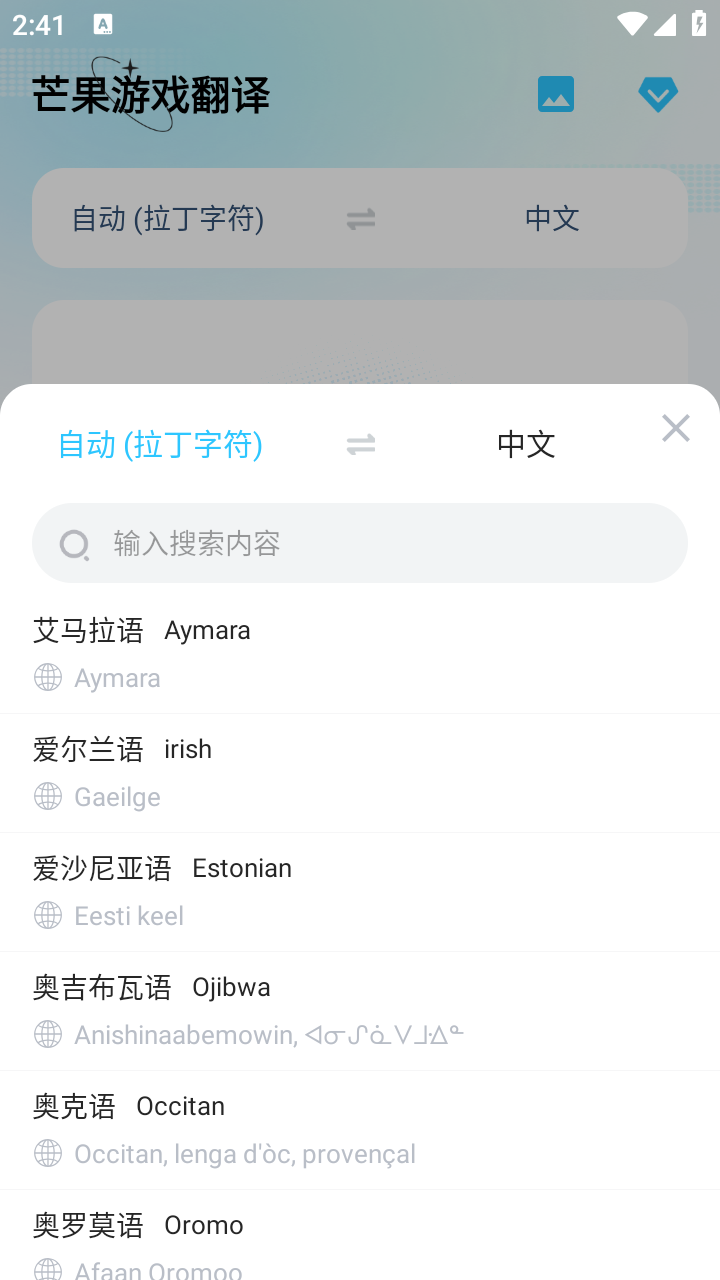Close the language selection sheet
720x1280 pixels.
coord(676,428)
